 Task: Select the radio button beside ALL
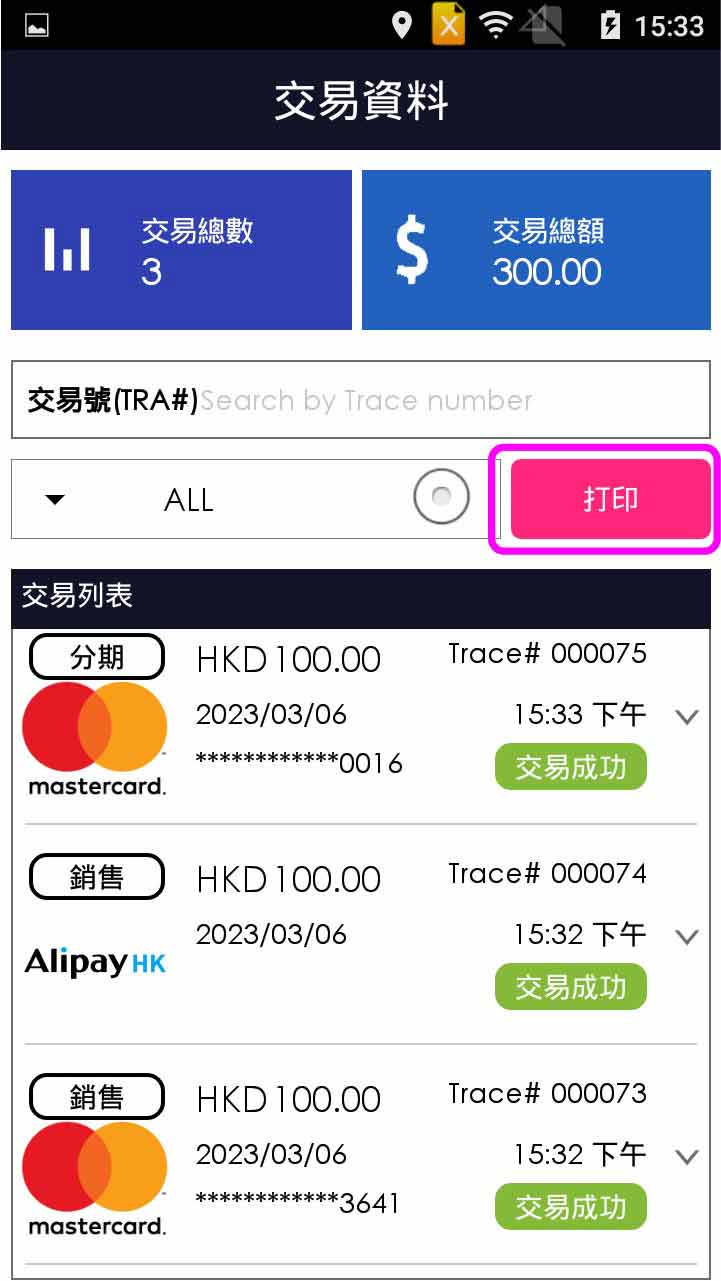pos(441,497)
